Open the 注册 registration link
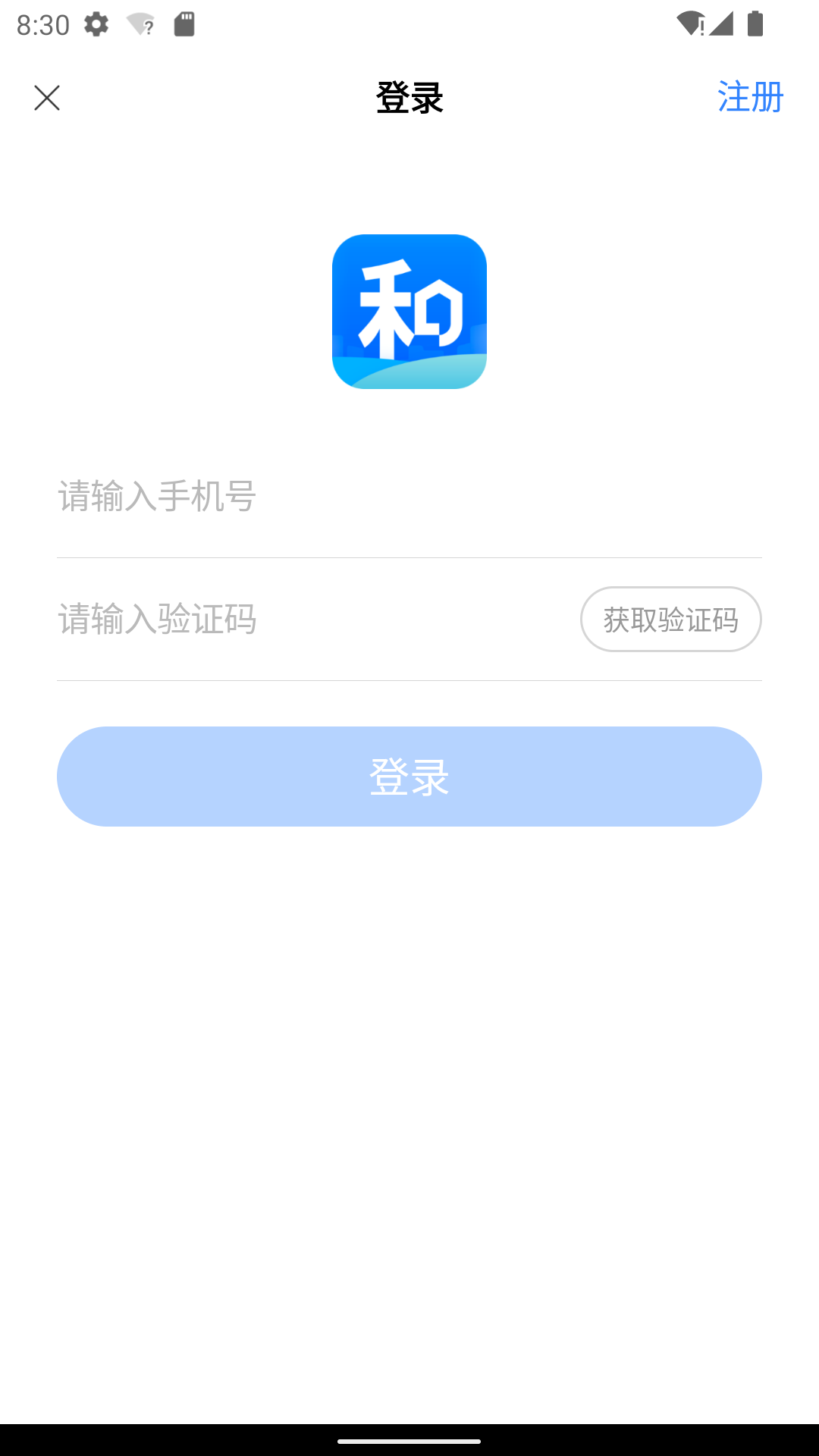The height and width of the screenshot is (1456, 819). tap(752, 98)
